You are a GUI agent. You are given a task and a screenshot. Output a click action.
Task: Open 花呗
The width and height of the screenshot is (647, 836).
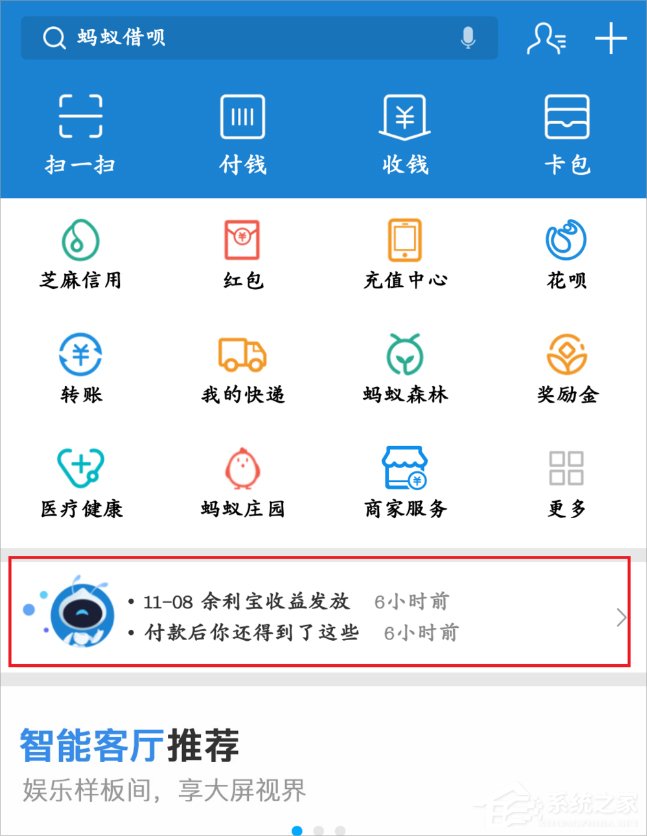coord(567,254)
